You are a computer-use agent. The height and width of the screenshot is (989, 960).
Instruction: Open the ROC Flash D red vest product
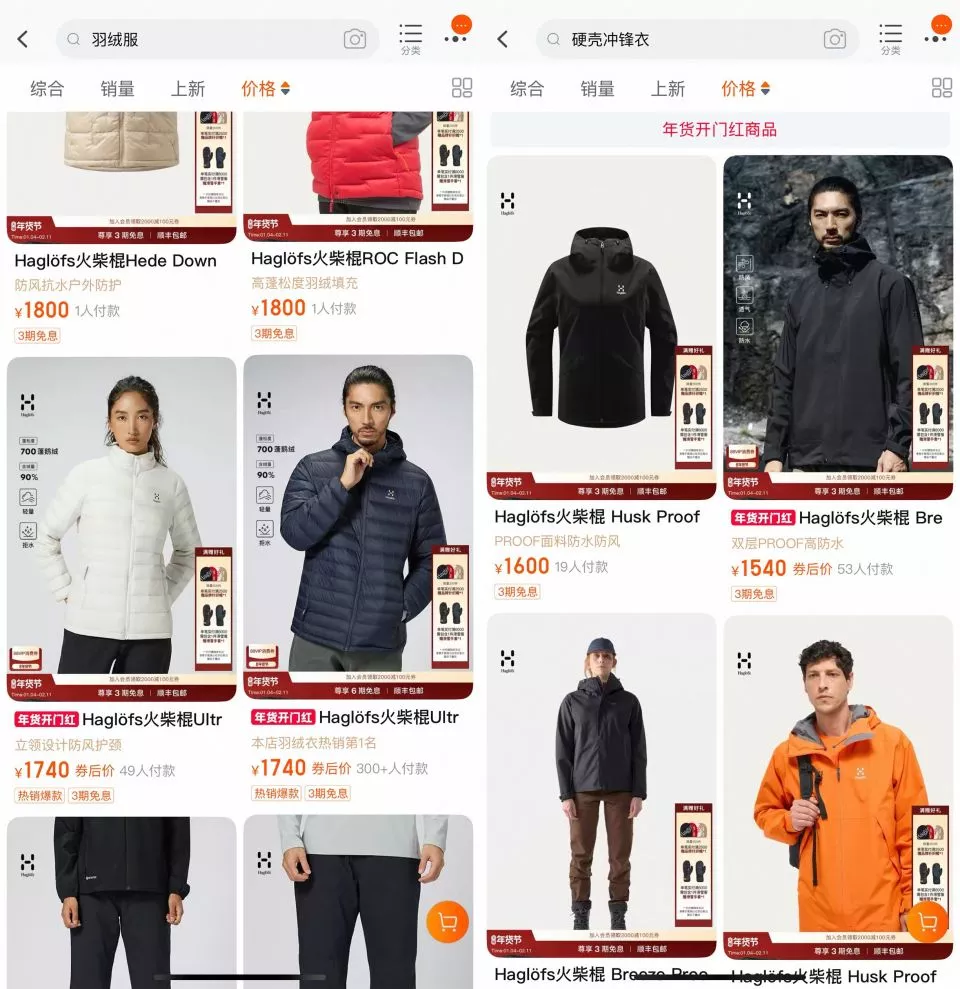coord(357,259)
